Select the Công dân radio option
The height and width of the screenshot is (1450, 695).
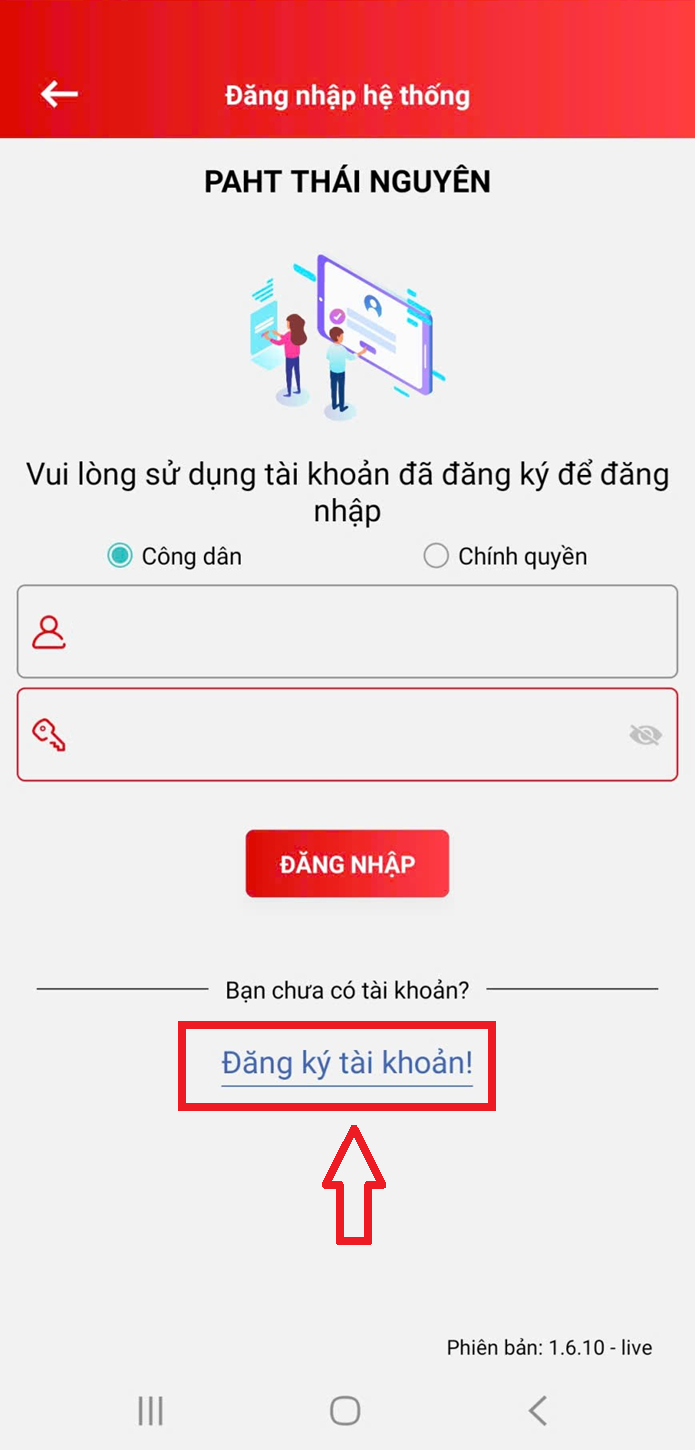120,556
